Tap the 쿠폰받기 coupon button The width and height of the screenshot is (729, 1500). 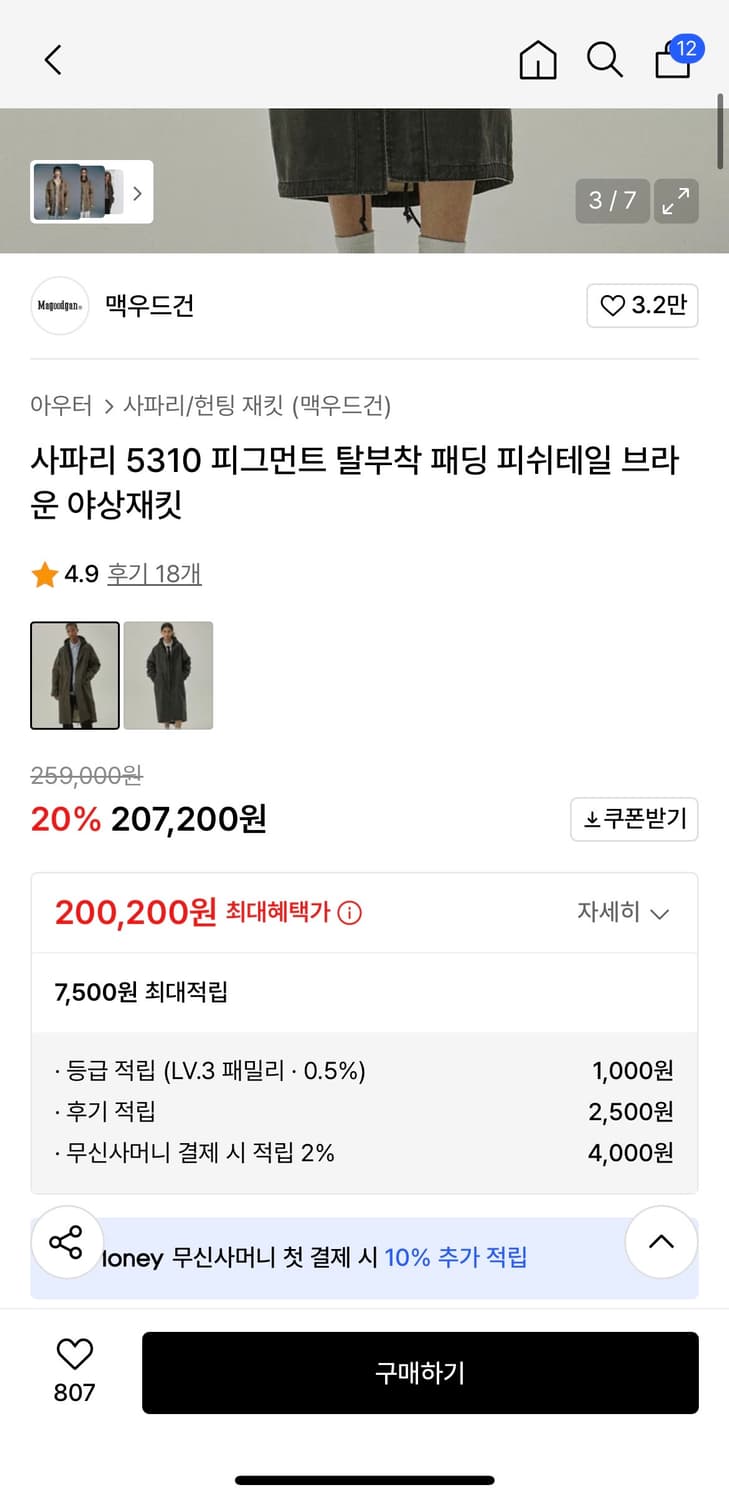(x=634, y=818)
